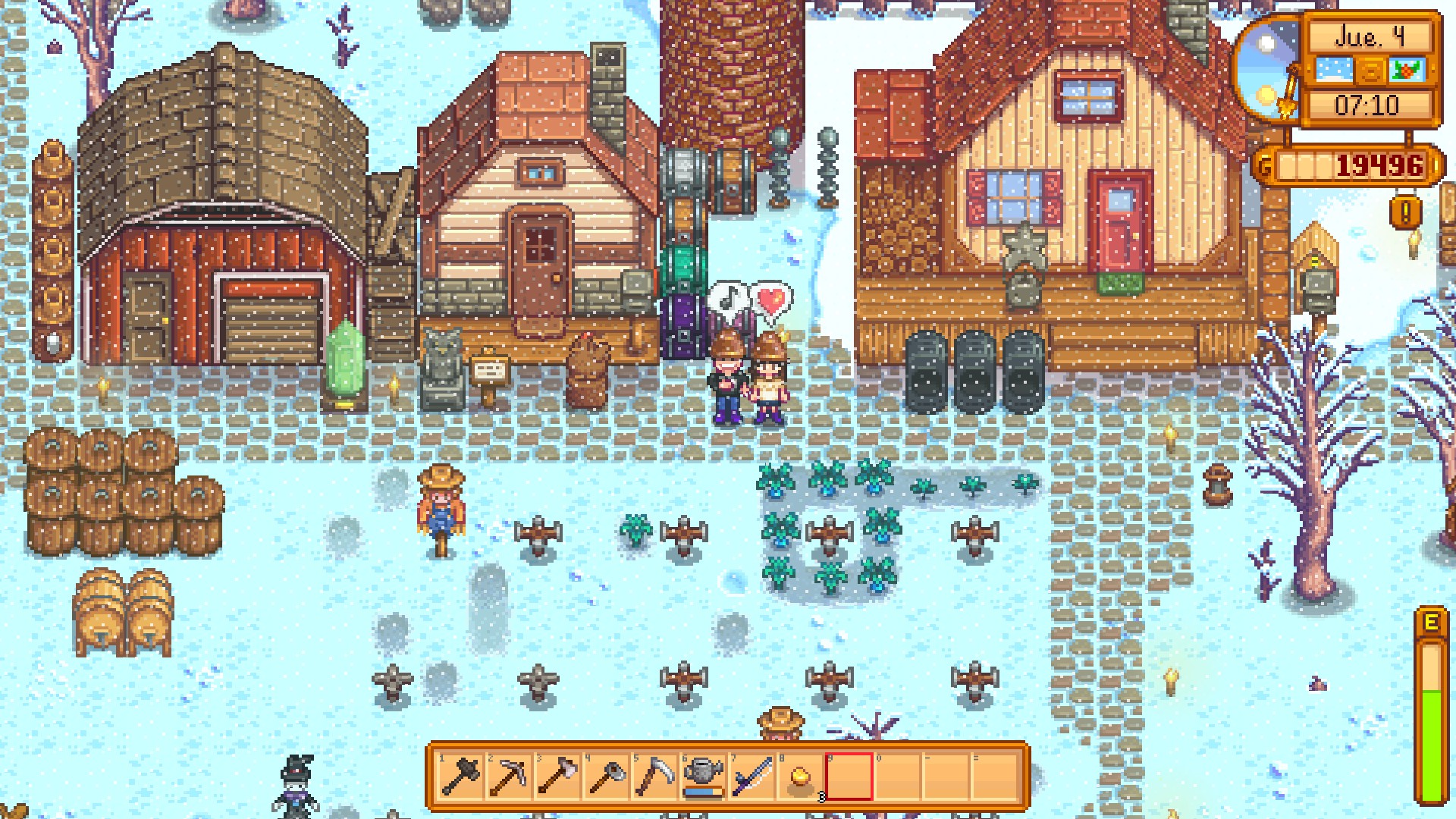This screenshot has width=1456, height=819.
Task: Select the hammer in hotbar slot 1
Action: coord(460,777)
